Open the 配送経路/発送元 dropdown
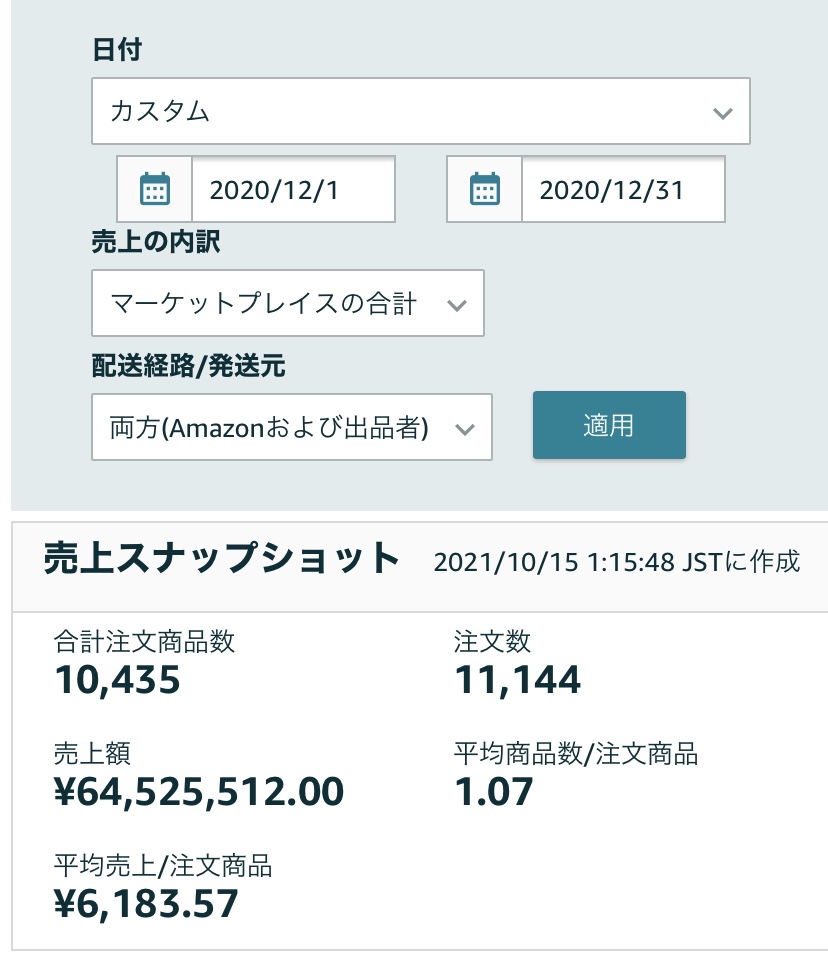The width and height of the screenshot is (828, 959). 291,427
